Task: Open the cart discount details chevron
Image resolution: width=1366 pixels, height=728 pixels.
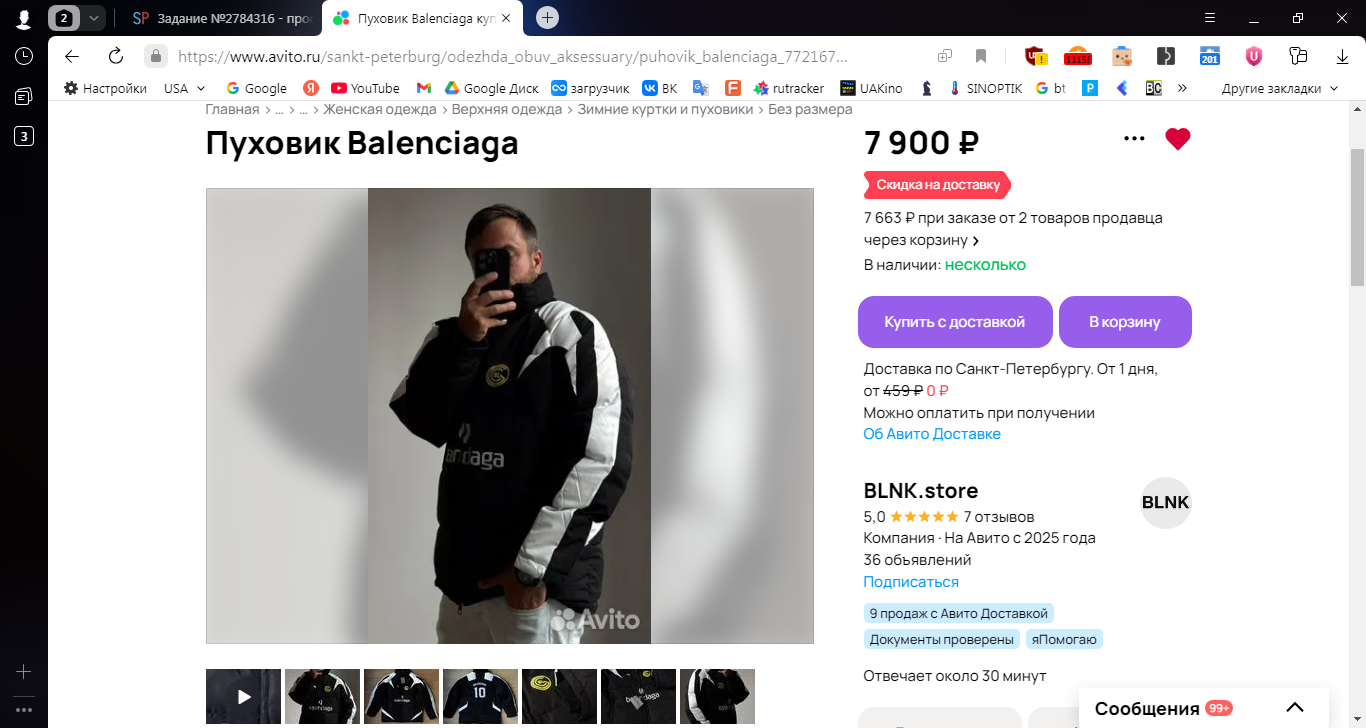Action: [976, 241]
